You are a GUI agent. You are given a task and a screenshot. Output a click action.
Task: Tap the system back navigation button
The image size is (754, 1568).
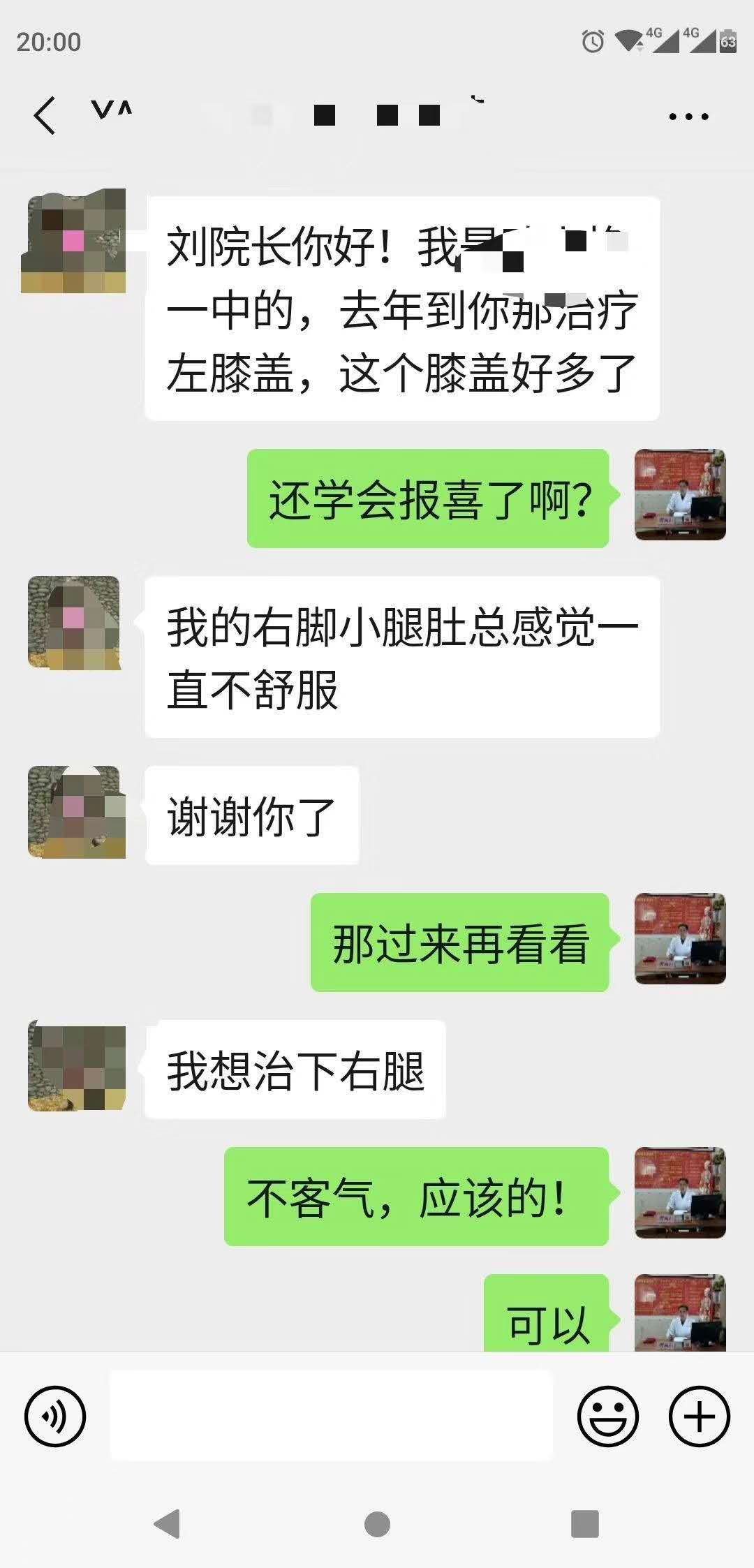[x=168, y=1524]
